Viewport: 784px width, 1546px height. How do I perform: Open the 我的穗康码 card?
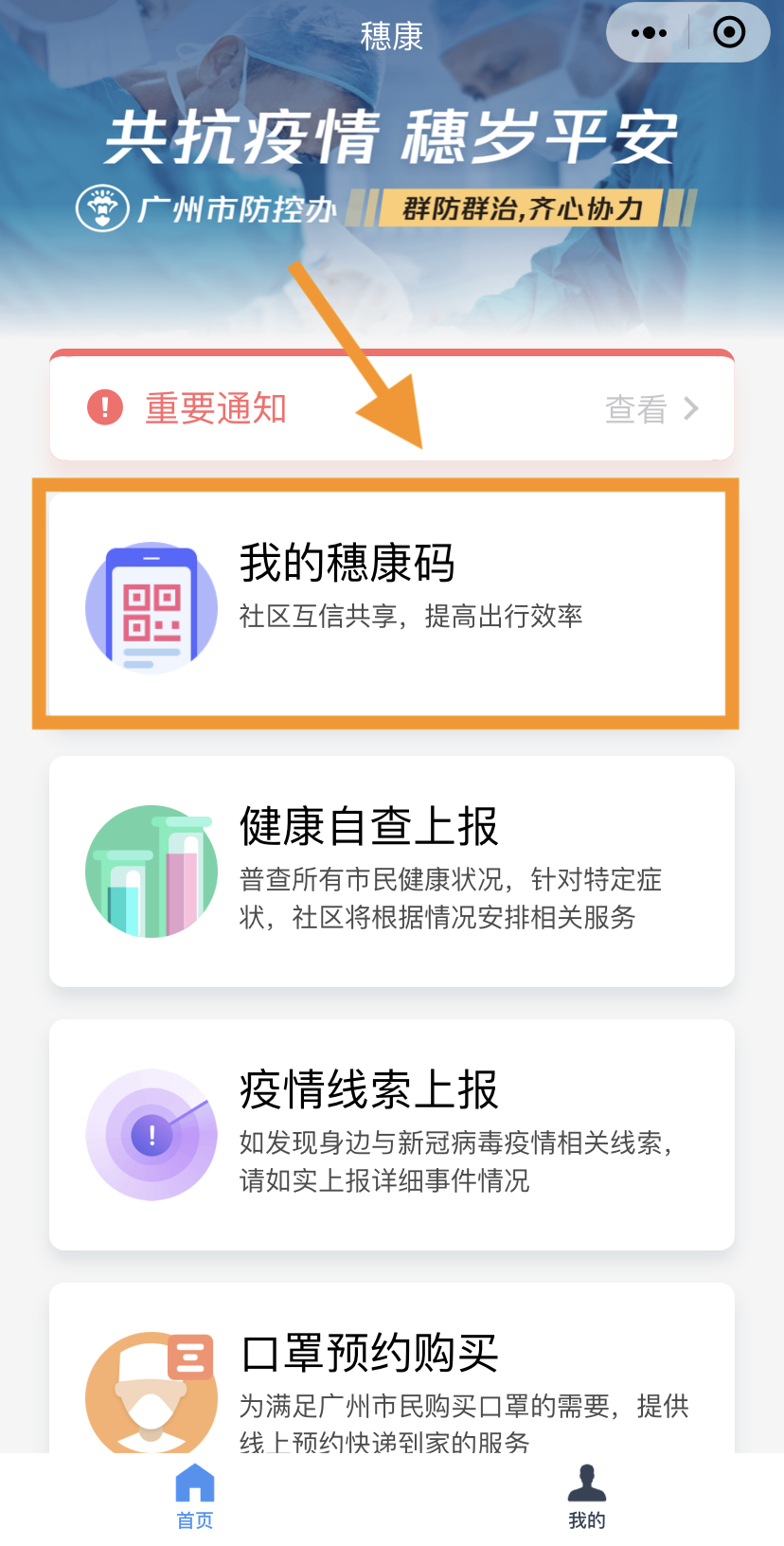pos(392,606)
